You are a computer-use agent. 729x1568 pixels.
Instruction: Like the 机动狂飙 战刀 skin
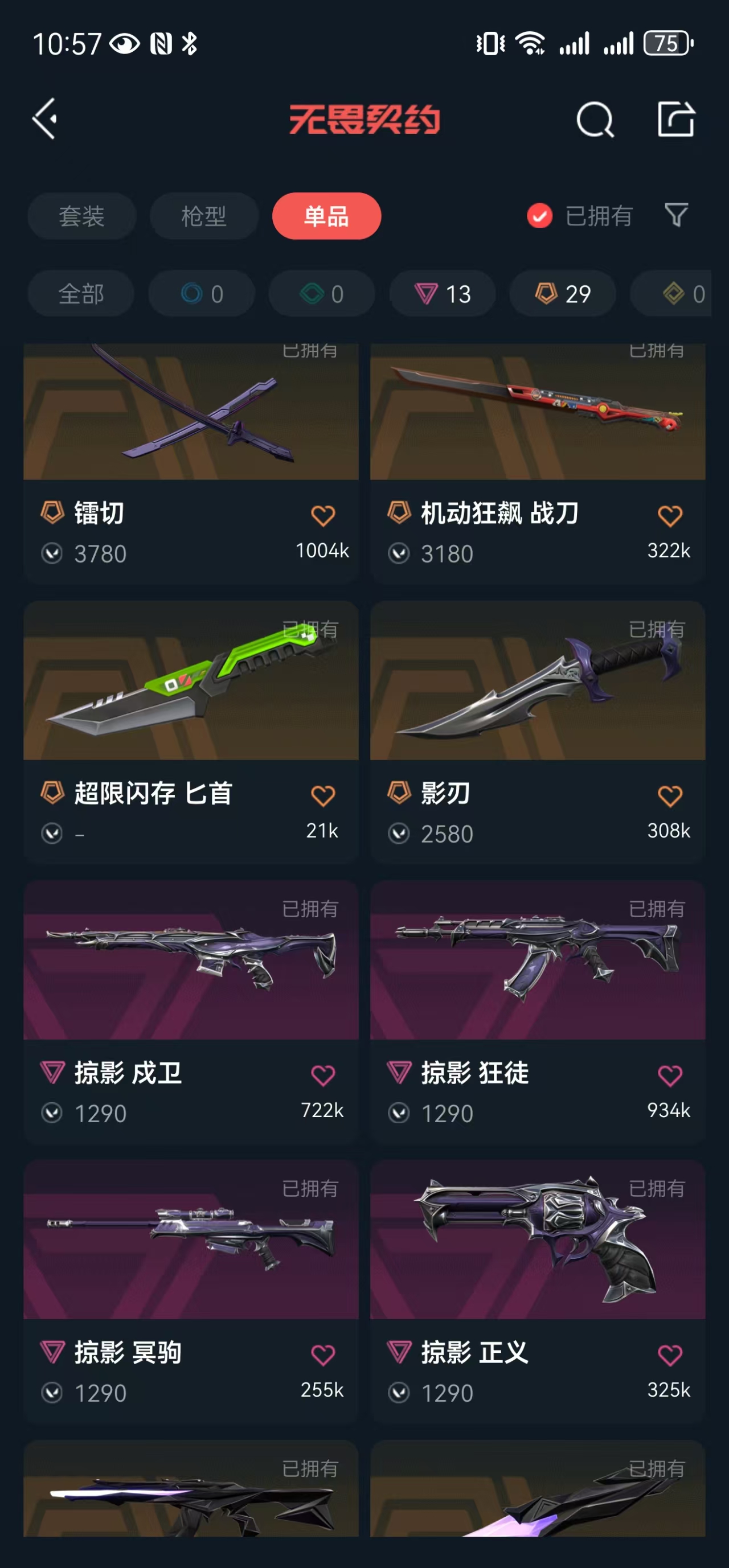click(x=669, y=516)
